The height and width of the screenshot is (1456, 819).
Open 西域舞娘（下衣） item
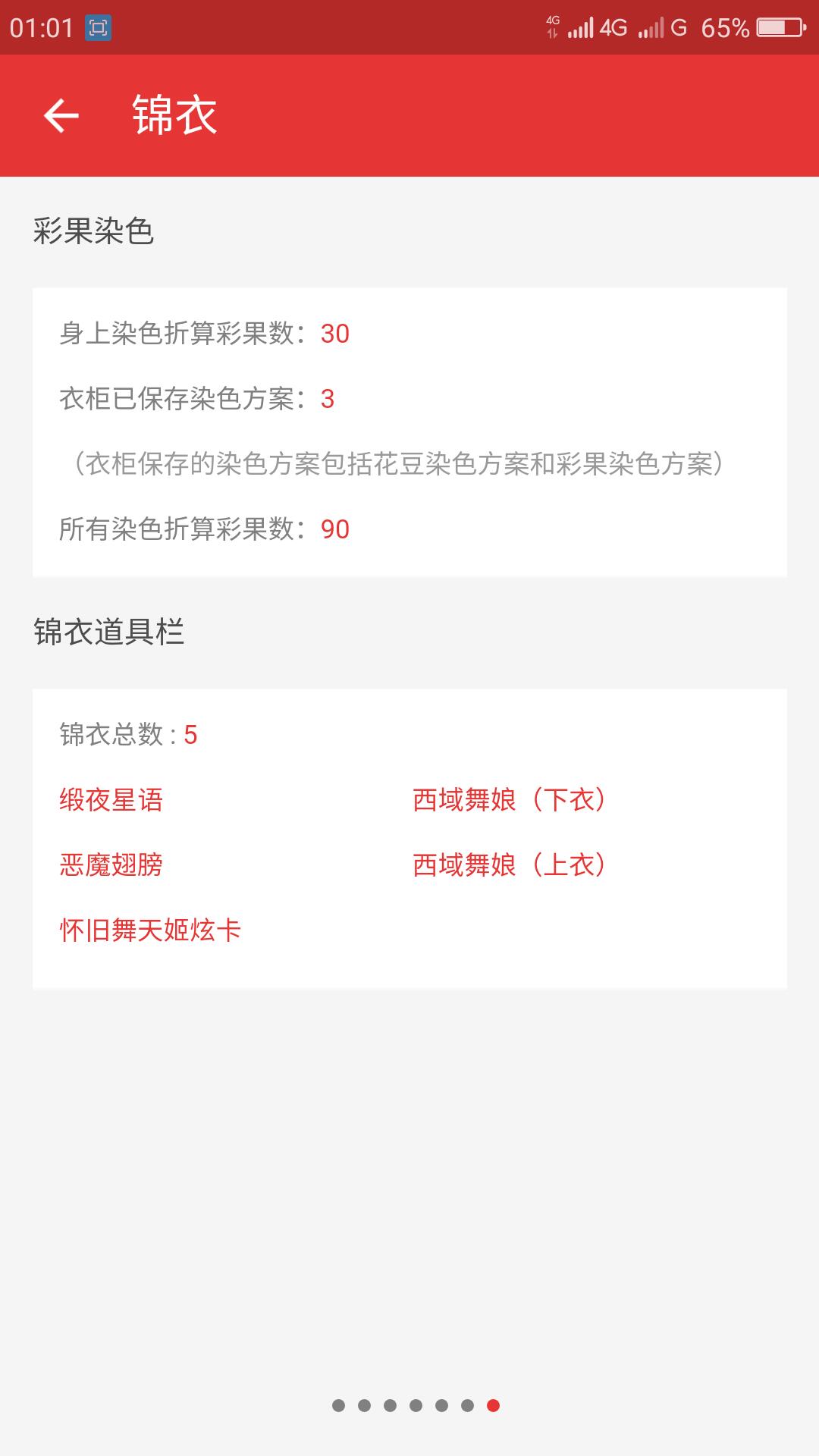[509, 800]
